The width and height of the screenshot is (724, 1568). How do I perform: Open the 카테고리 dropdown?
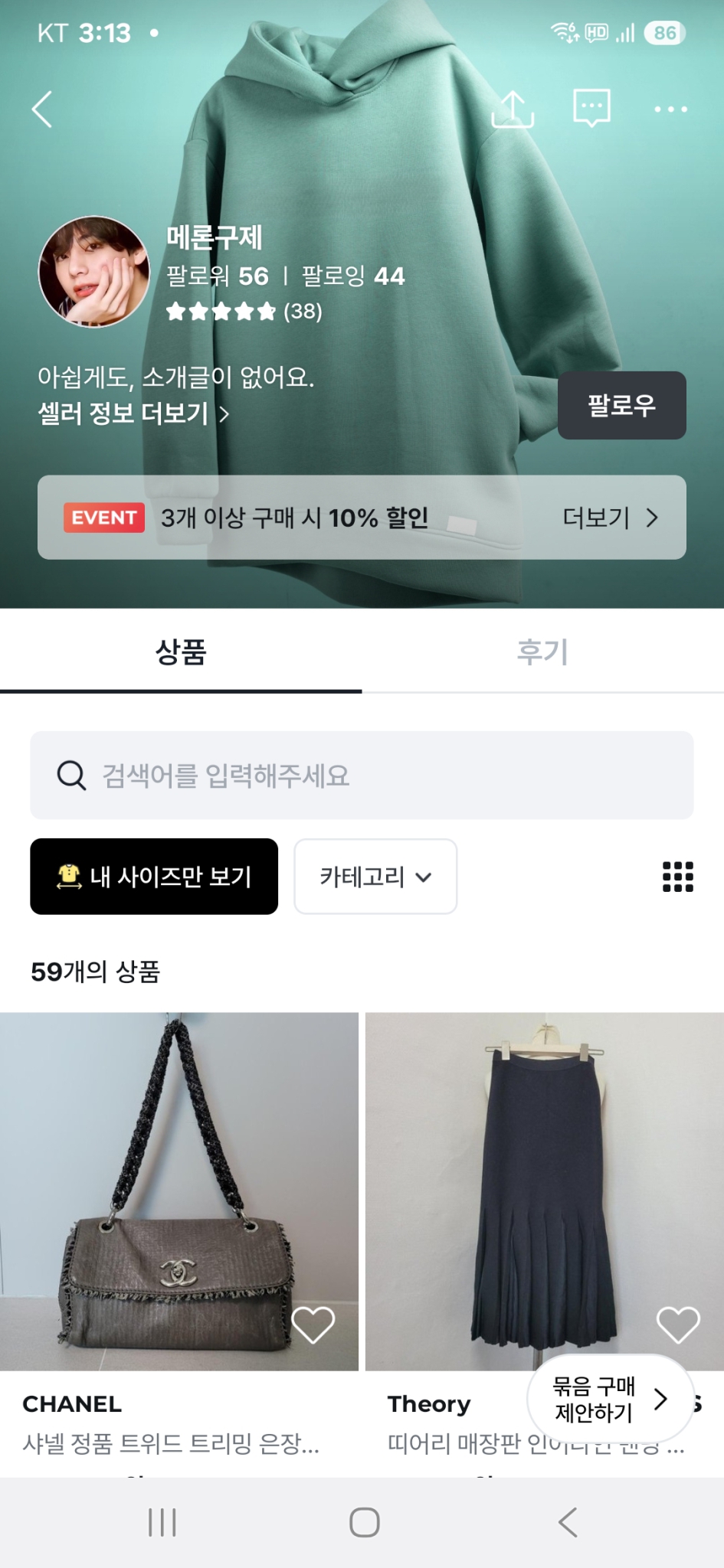(x=375, y=877)
